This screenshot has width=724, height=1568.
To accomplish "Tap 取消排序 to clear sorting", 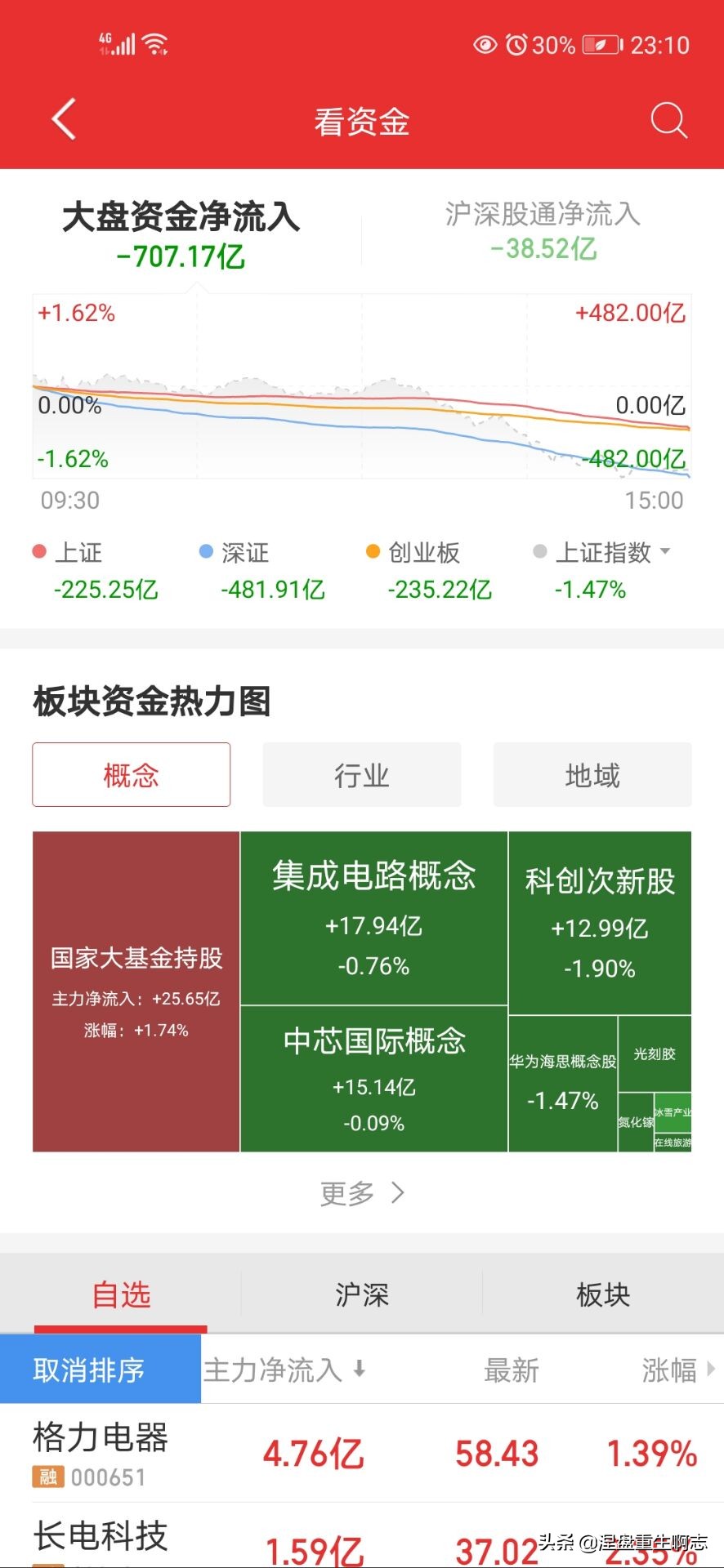I will [92, 1370].
